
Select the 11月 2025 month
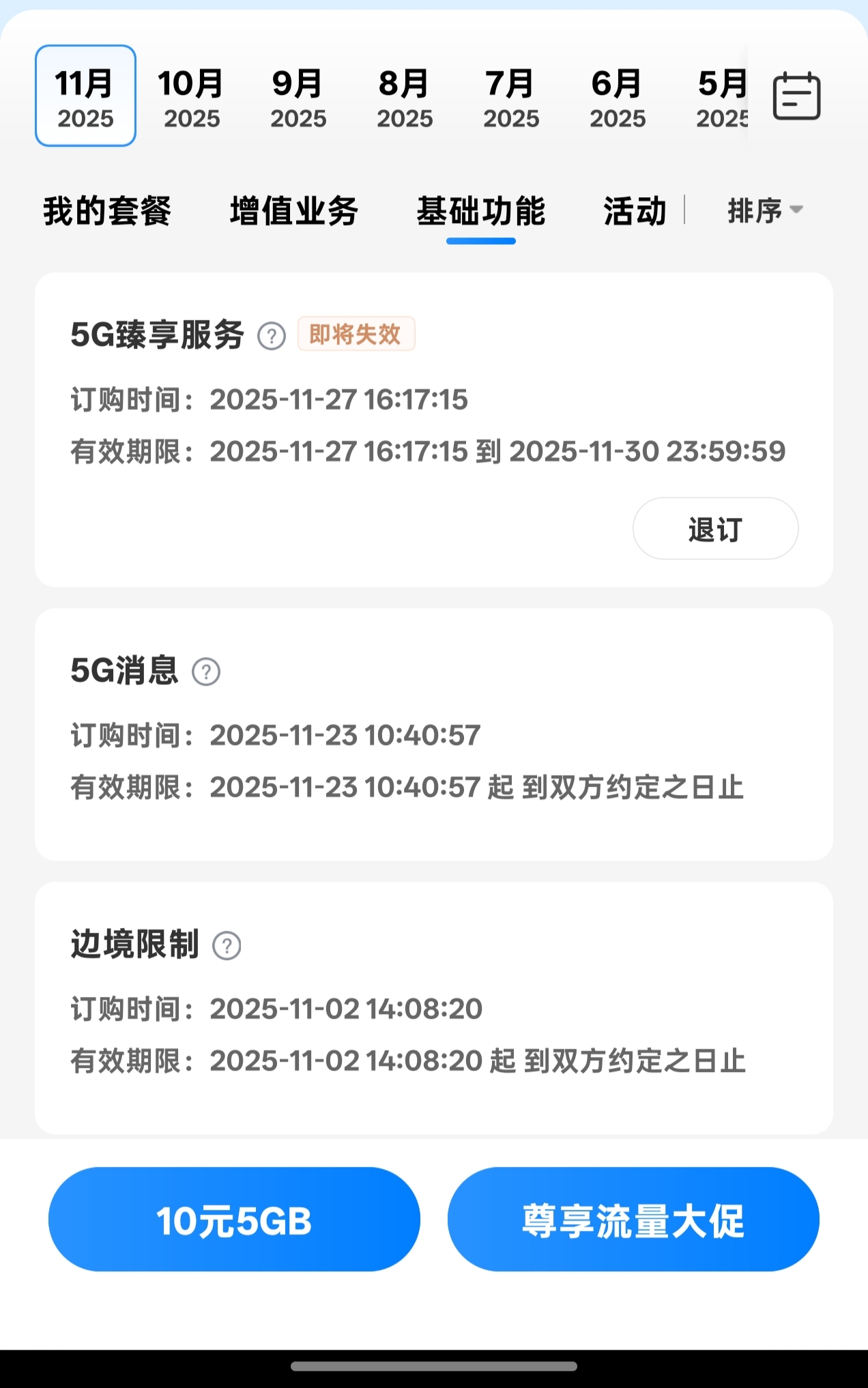85,96
